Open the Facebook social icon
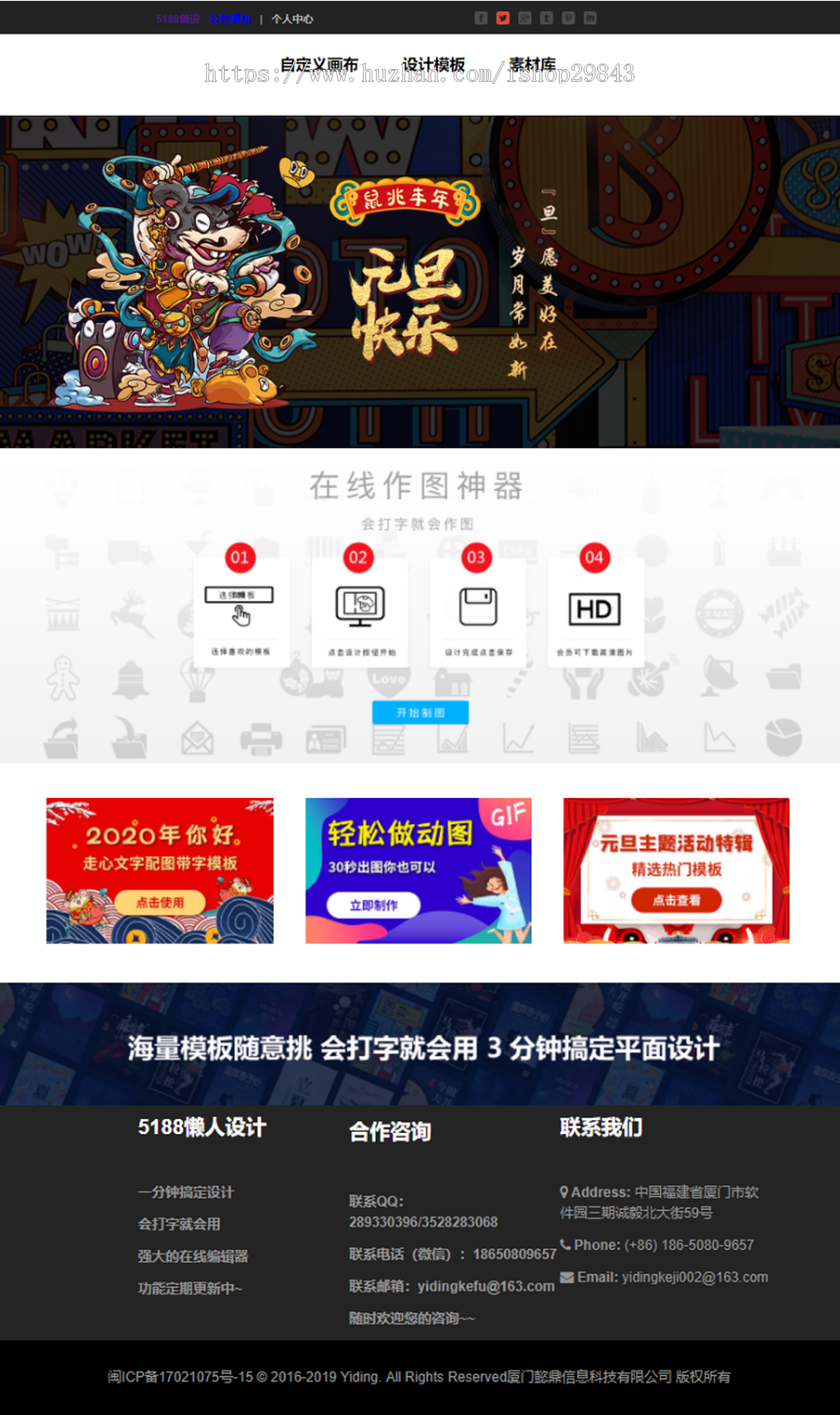The width and height of the screenshot is (840, 1415). 481,18
